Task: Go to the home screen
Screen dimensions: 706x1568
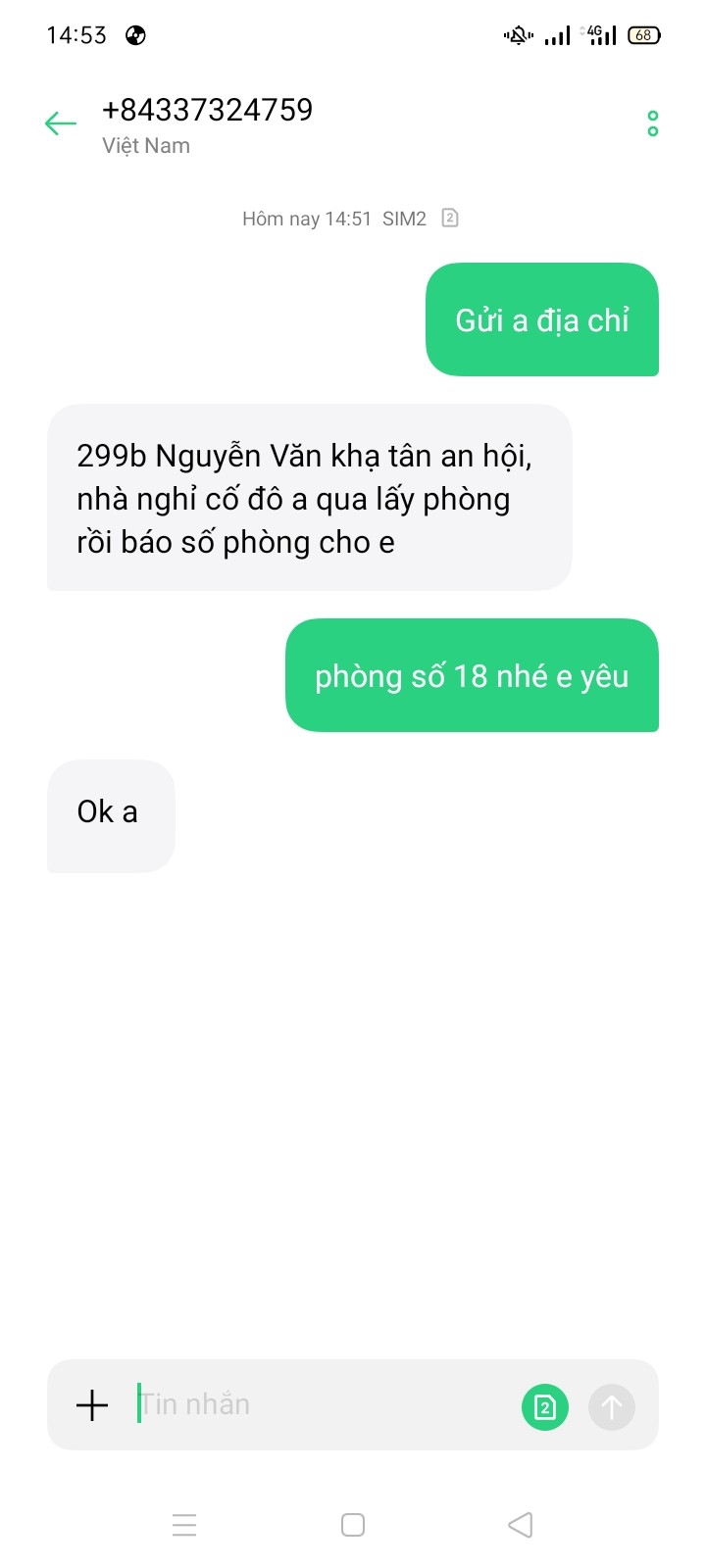Action: coord(353,1525)
